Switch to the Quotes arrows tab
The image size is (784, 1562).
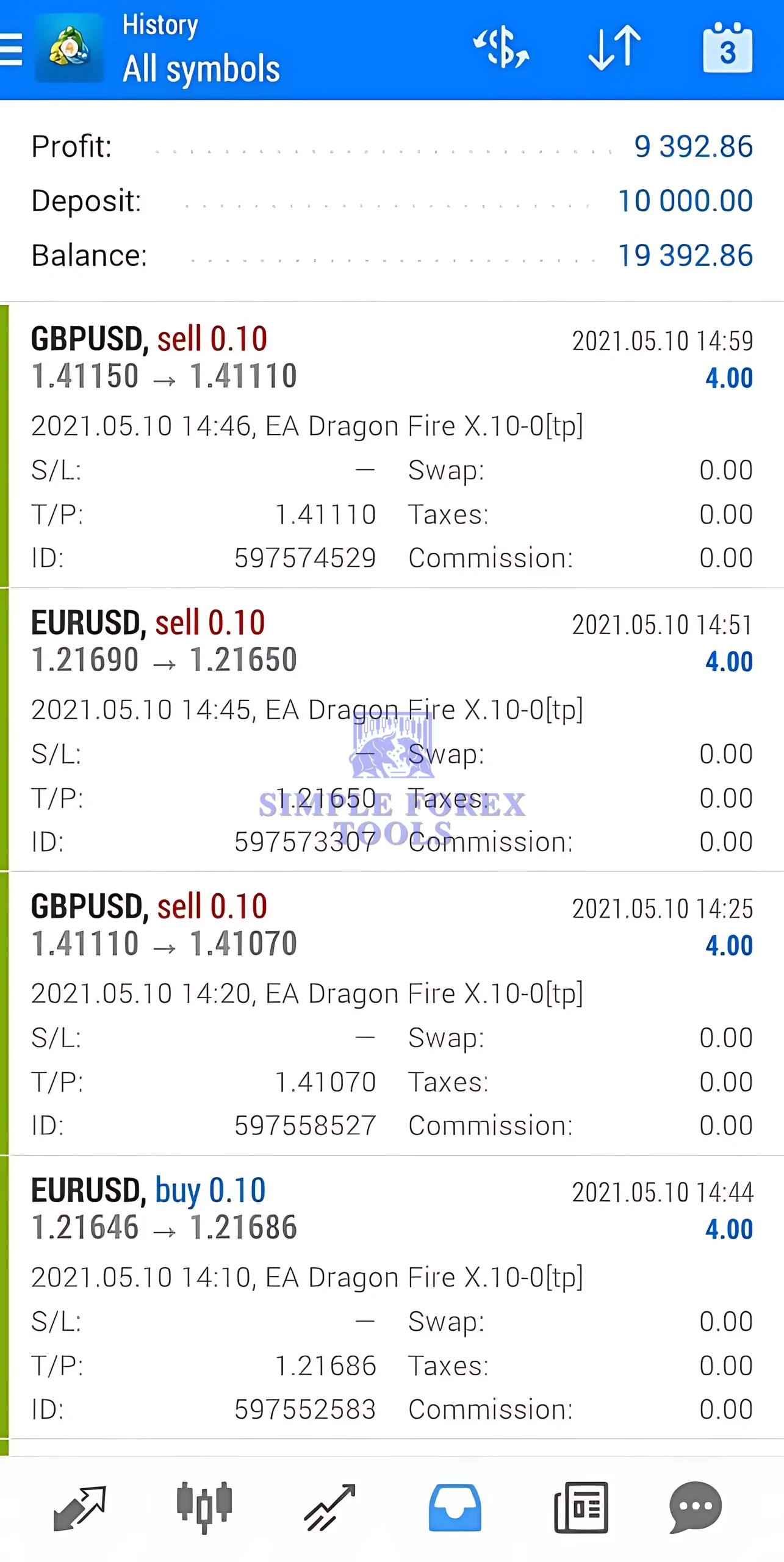click(80, 1508)
